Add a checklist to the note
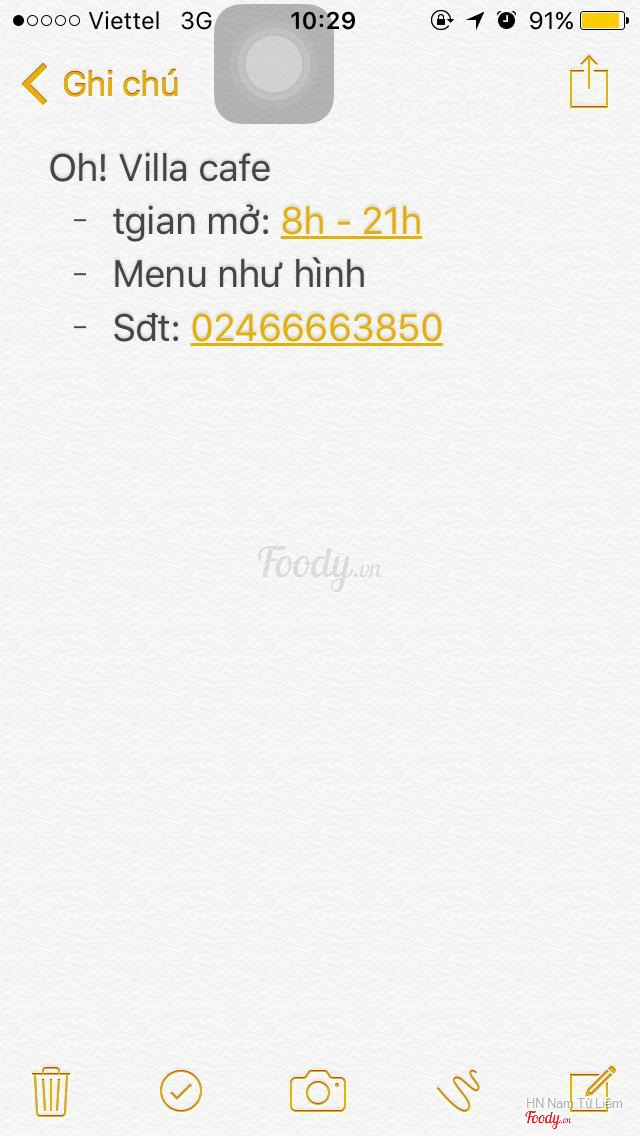 (180, 1090)
